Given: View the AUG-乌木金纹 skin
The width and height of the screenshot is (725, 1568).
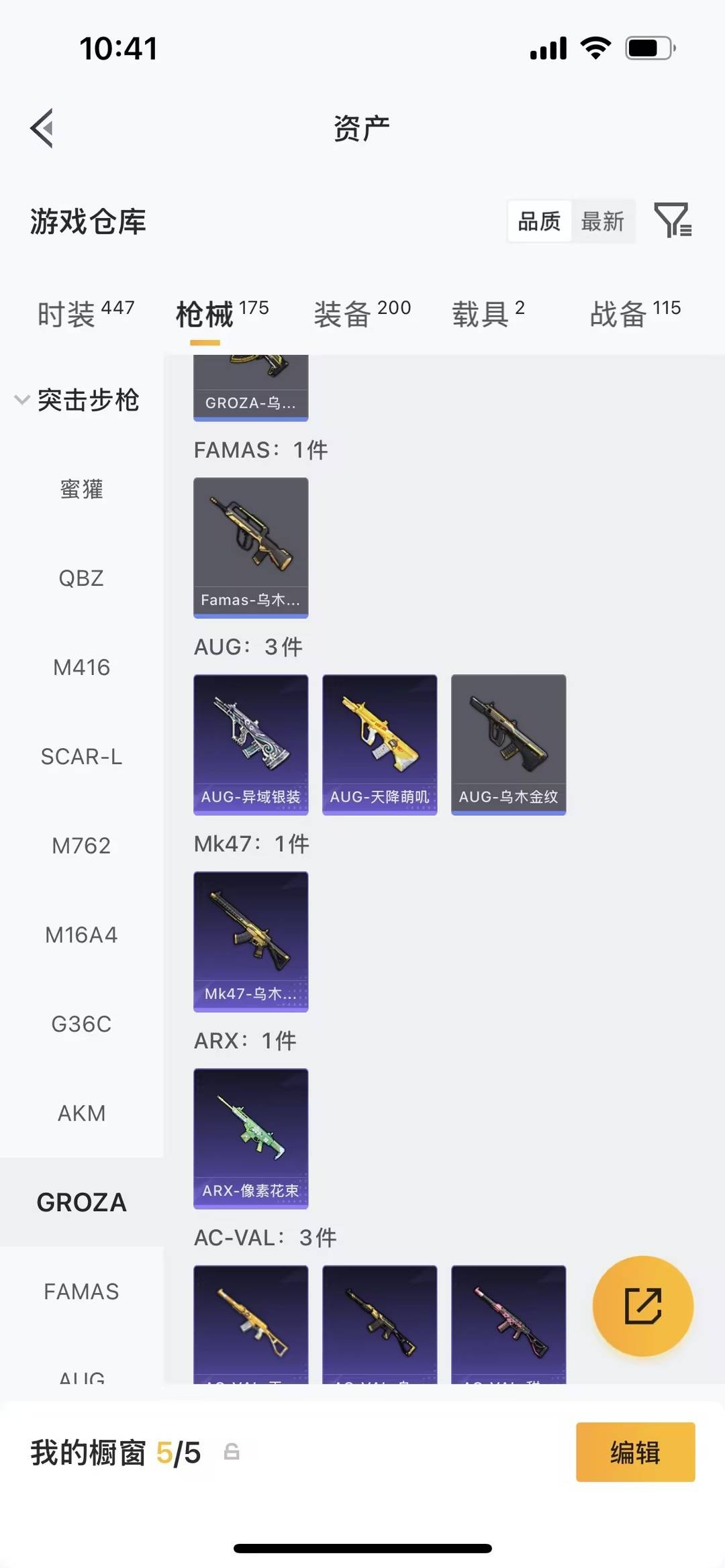Looking at the screenshot, I should click(508, 744).
